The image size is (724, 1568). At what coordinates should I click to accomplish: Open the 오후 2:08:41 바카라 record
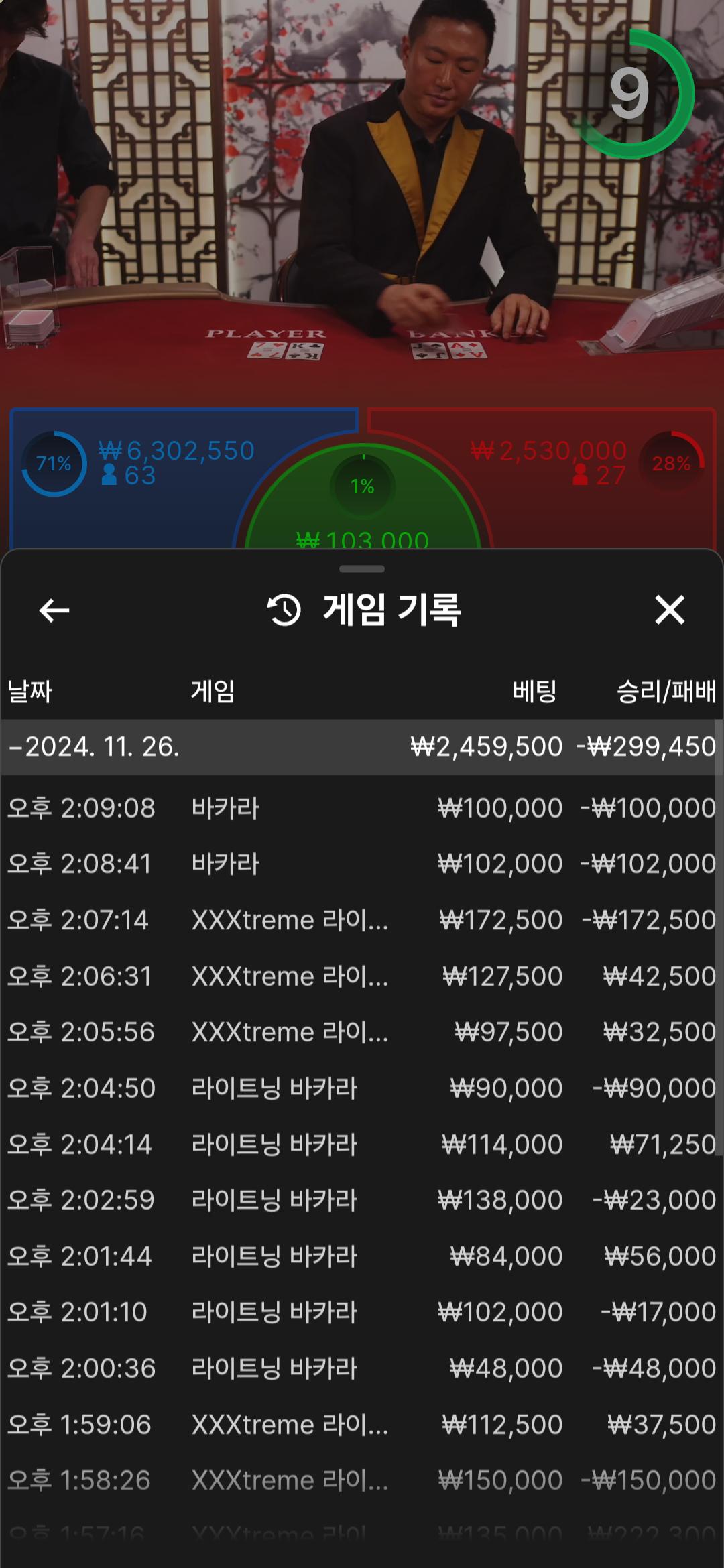362,864
